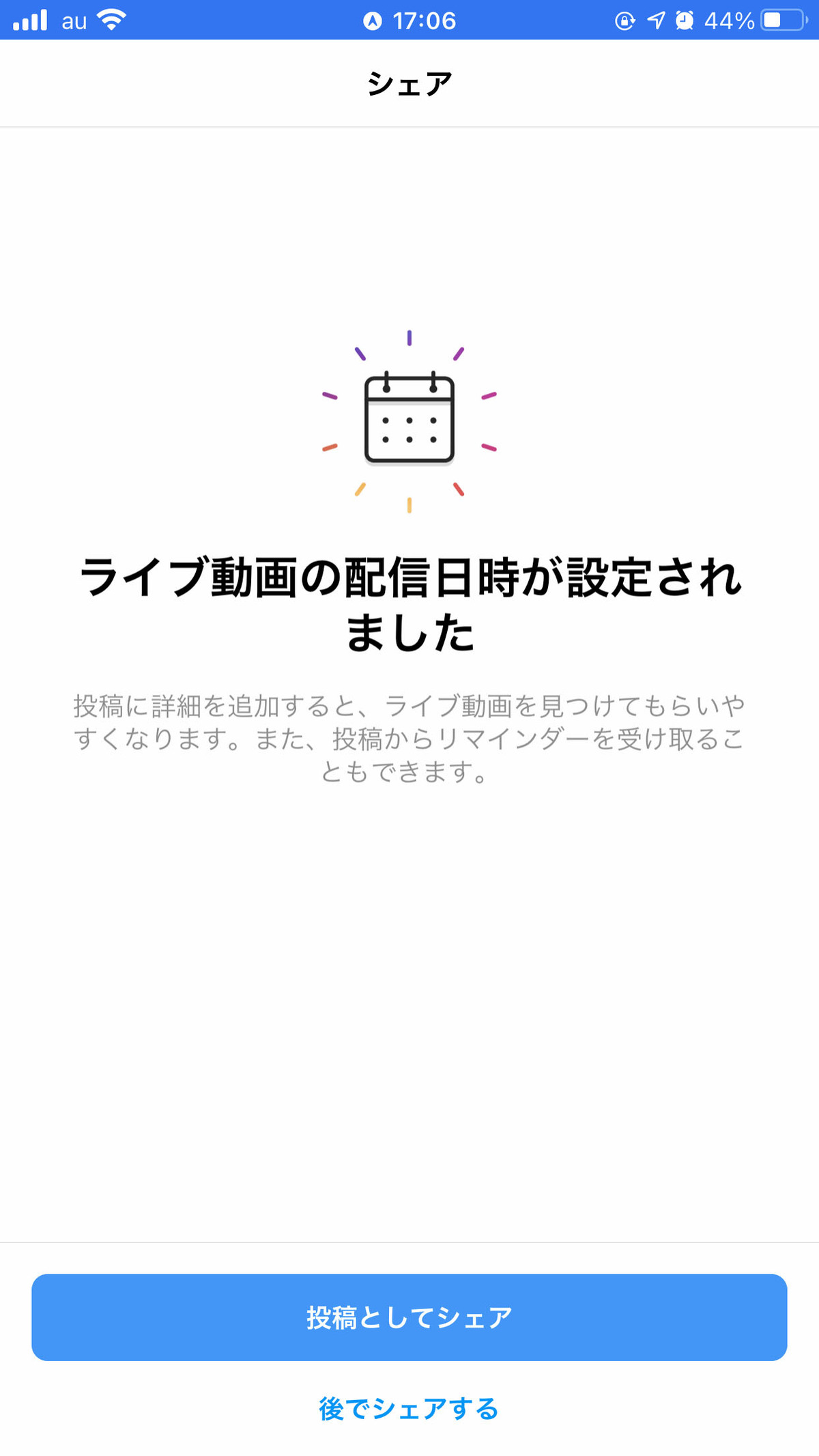Choose 後でシェアする to share later
Image resolution: width=819 pixels, height=1456 pixels.
tap(409, 1408)
